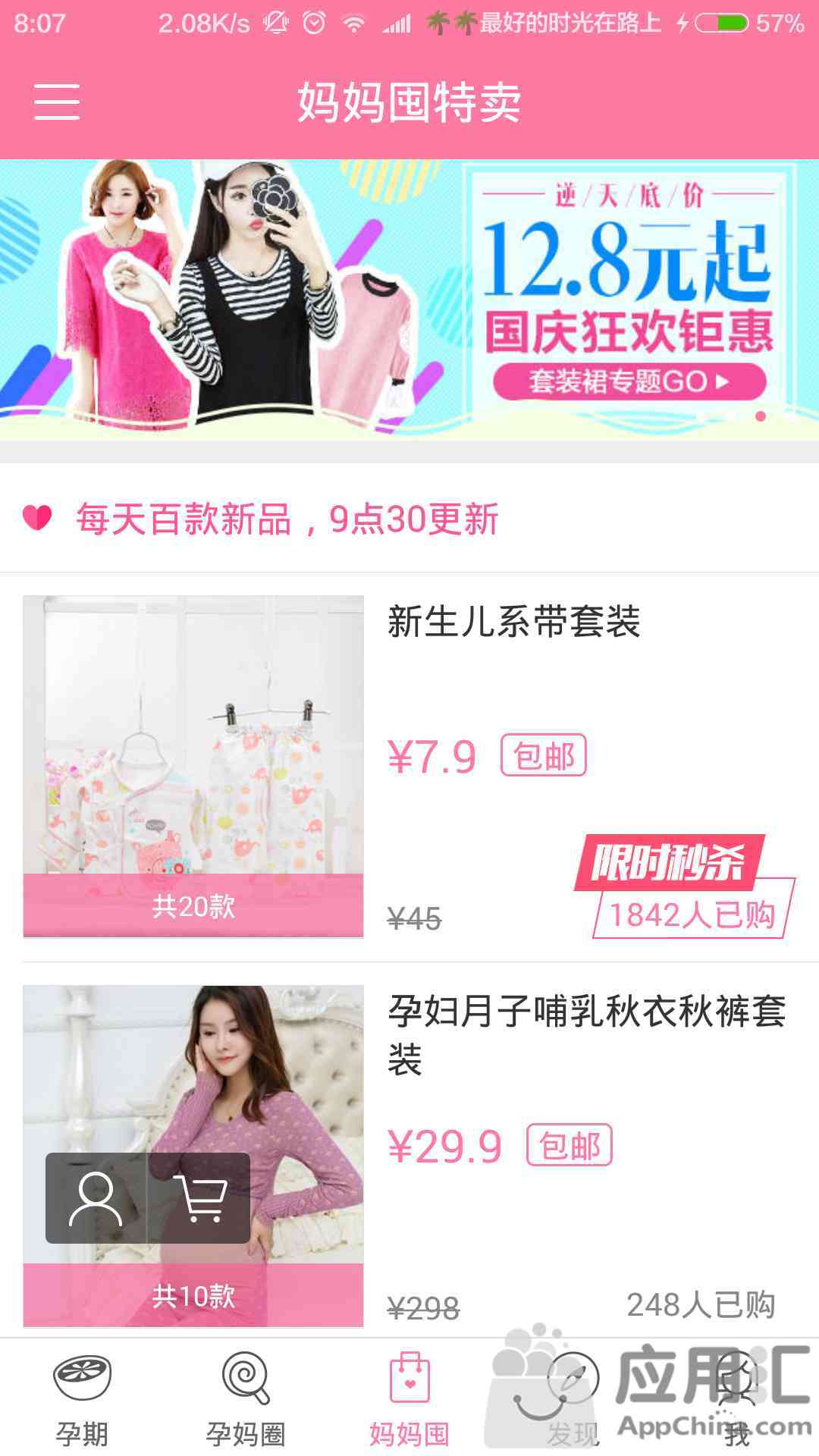Open the floating shopping cart icon
819x1456 pixels.
coord(199,1198)
